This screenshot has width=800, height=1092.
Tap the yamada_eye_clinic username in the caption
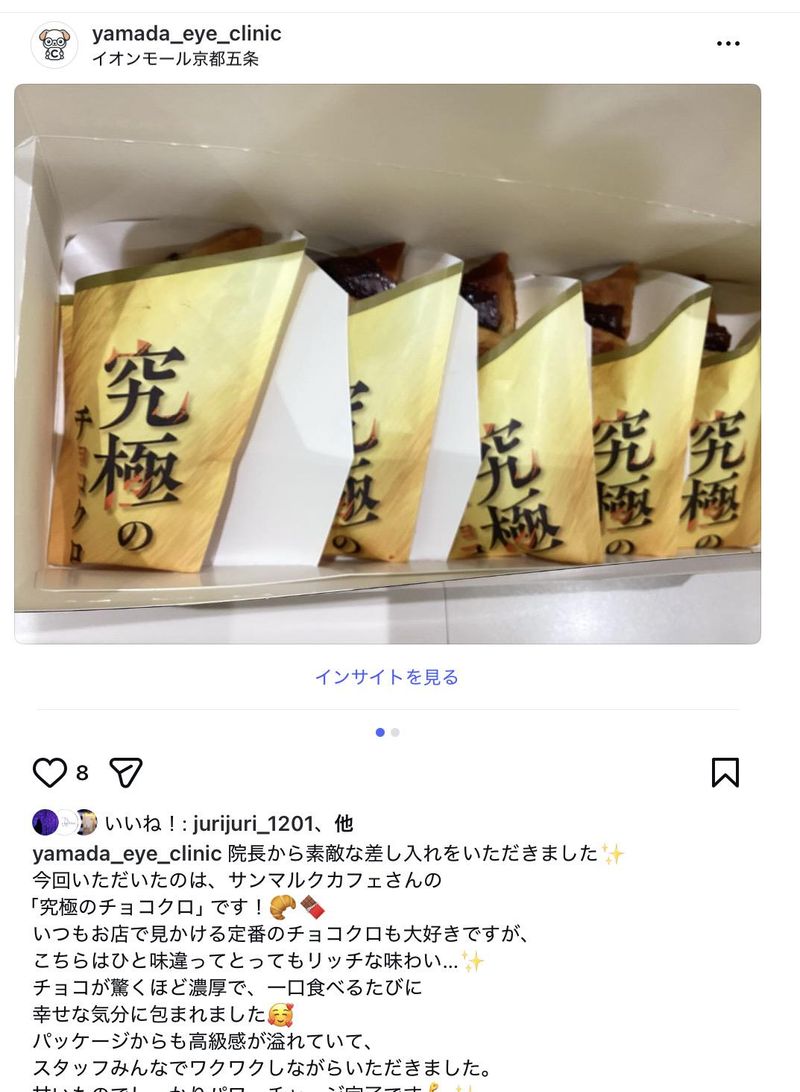(x=126, y=853)
